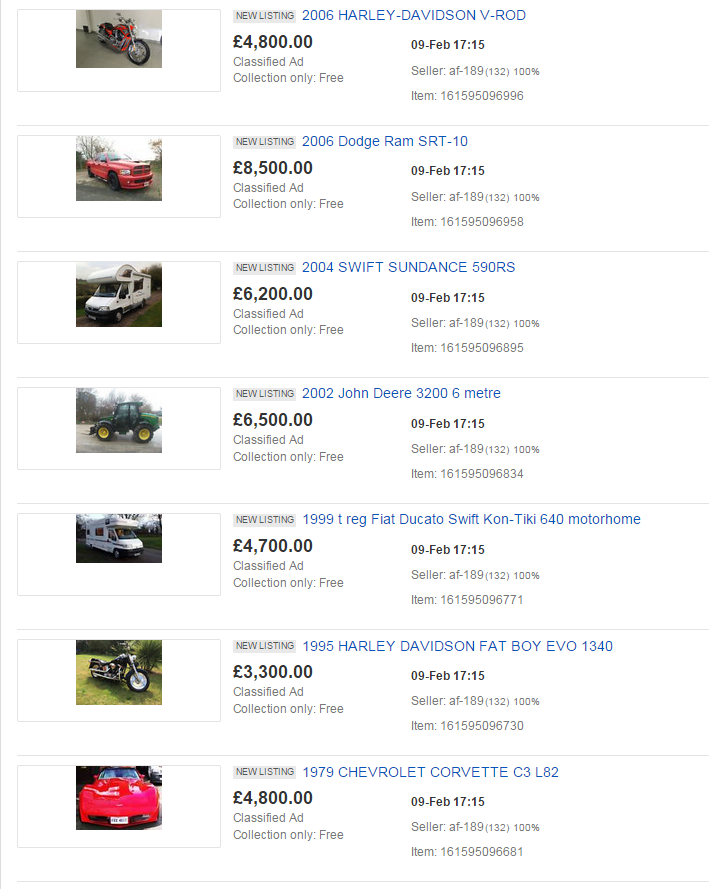The image size is (718, 889).
Task: Tap the black Fat Boy motorcycle photo
Action: click(119, 672)
